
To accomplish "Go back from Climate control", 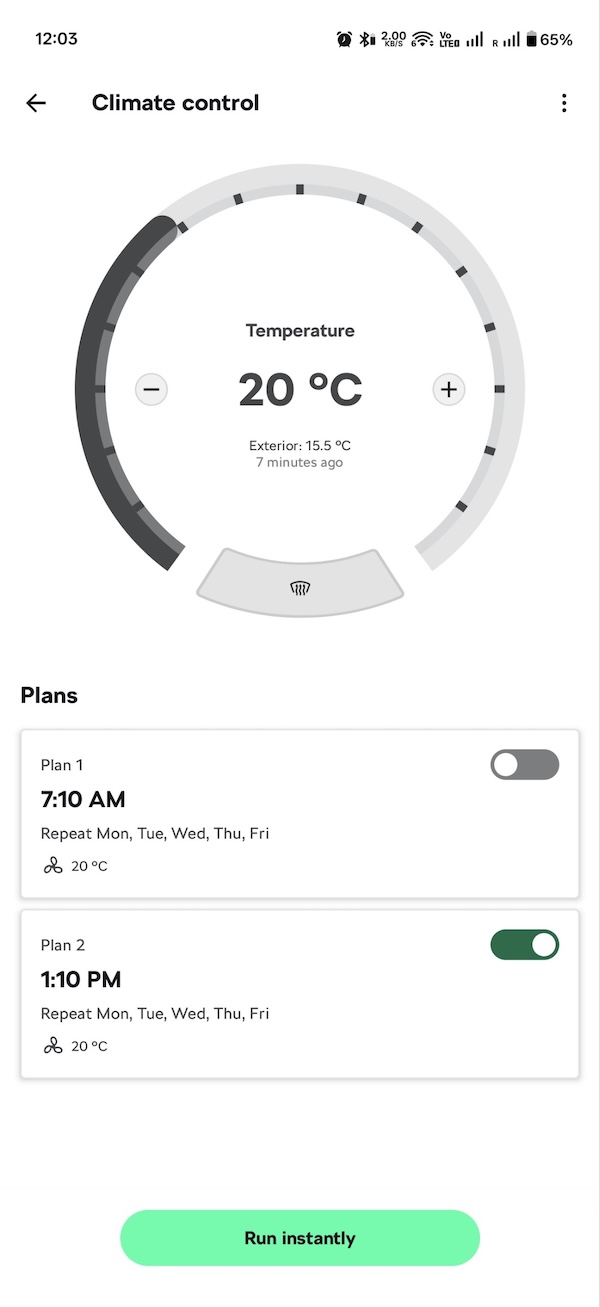I will [x=36, y=103].
